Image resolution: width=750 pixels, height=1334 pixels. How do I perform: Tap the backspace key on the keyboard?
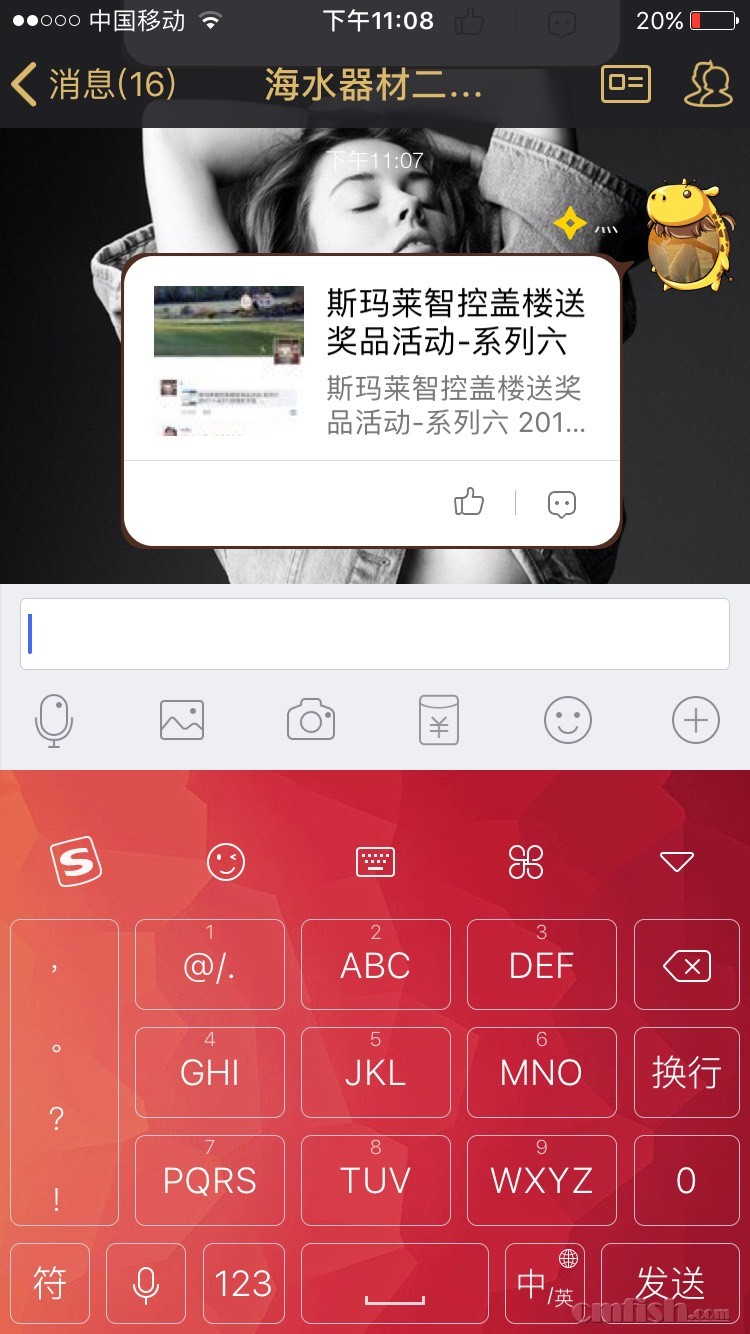coord(686,965)
